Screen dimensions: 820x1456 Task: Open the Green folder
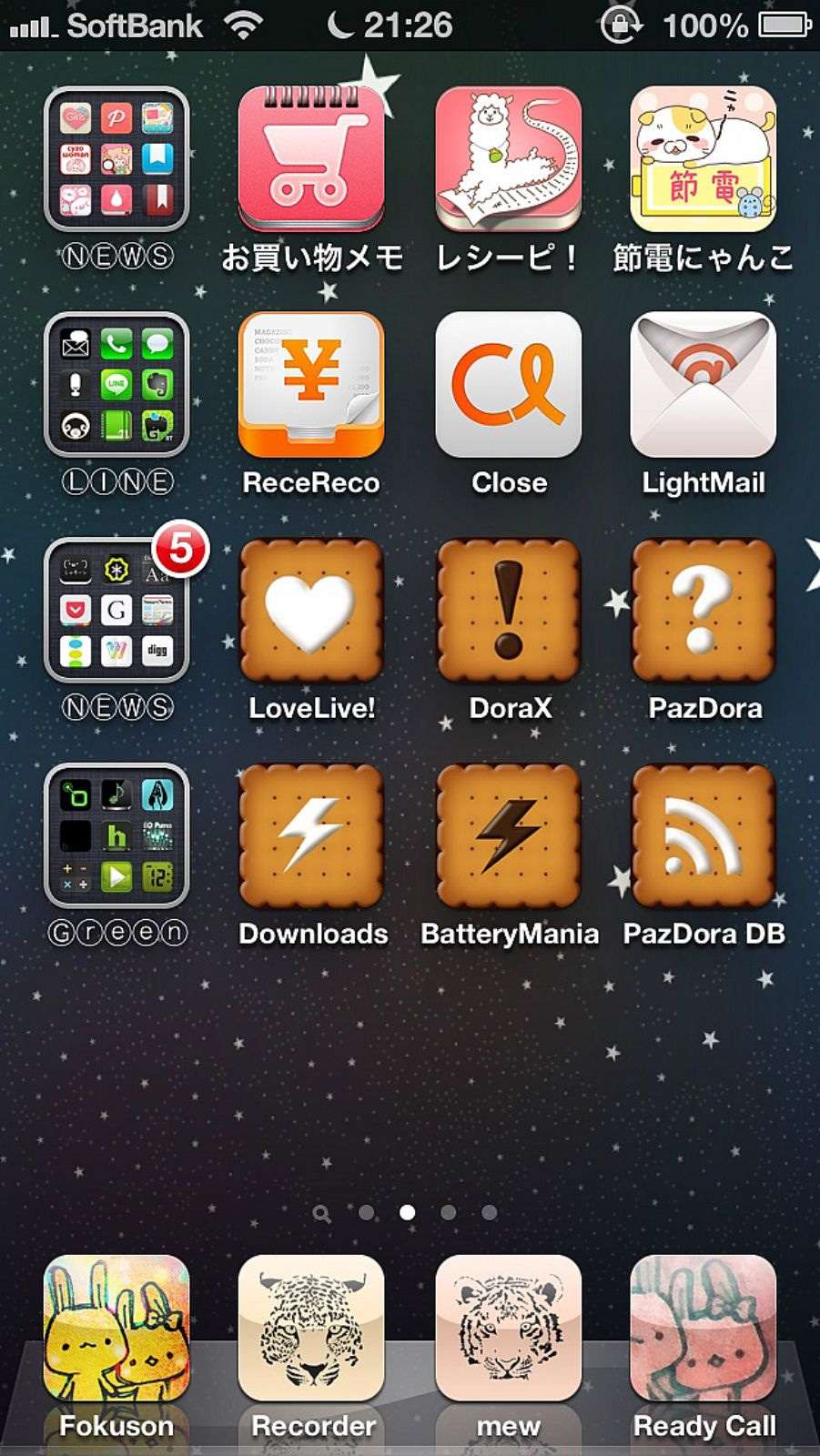(x=116, y=836)
